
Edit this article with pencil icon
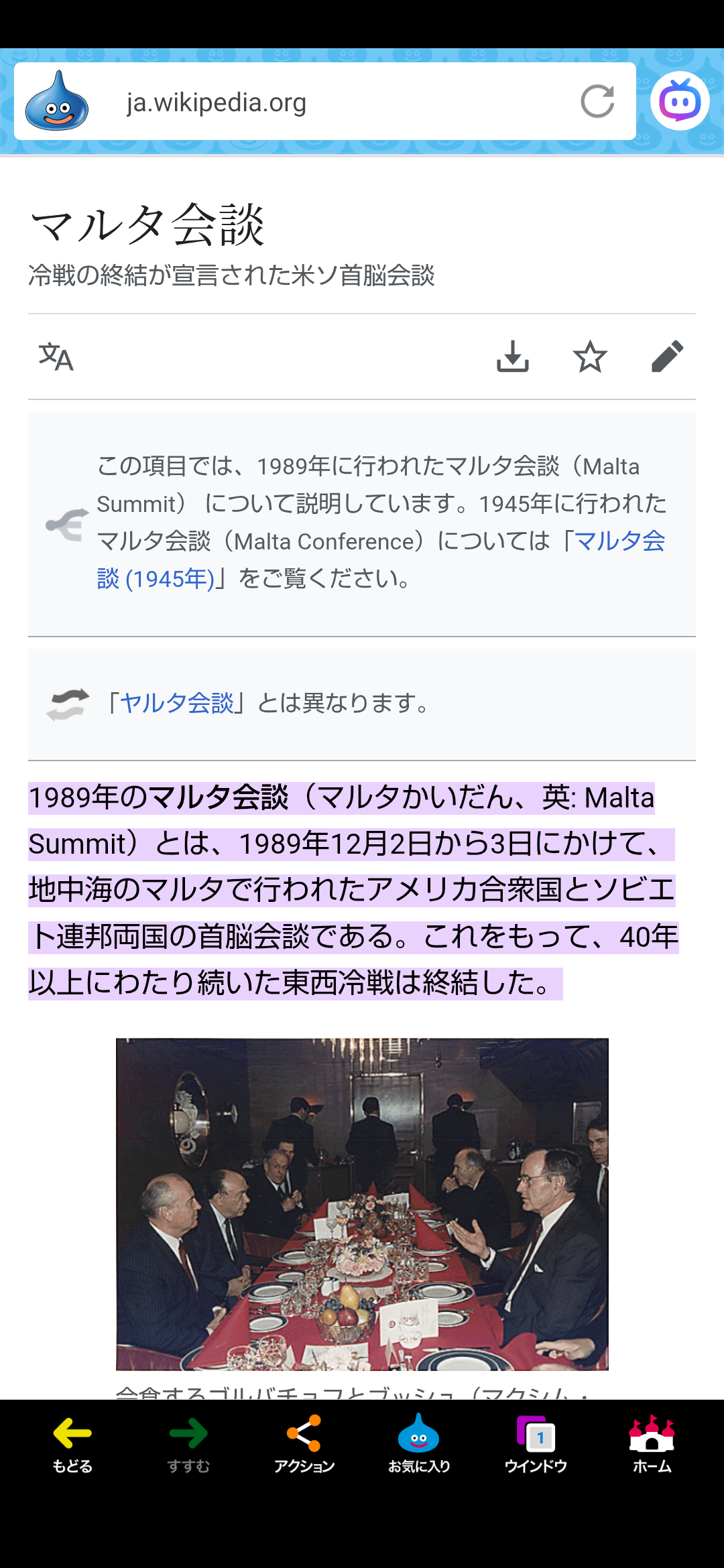[x=667, y=356]
